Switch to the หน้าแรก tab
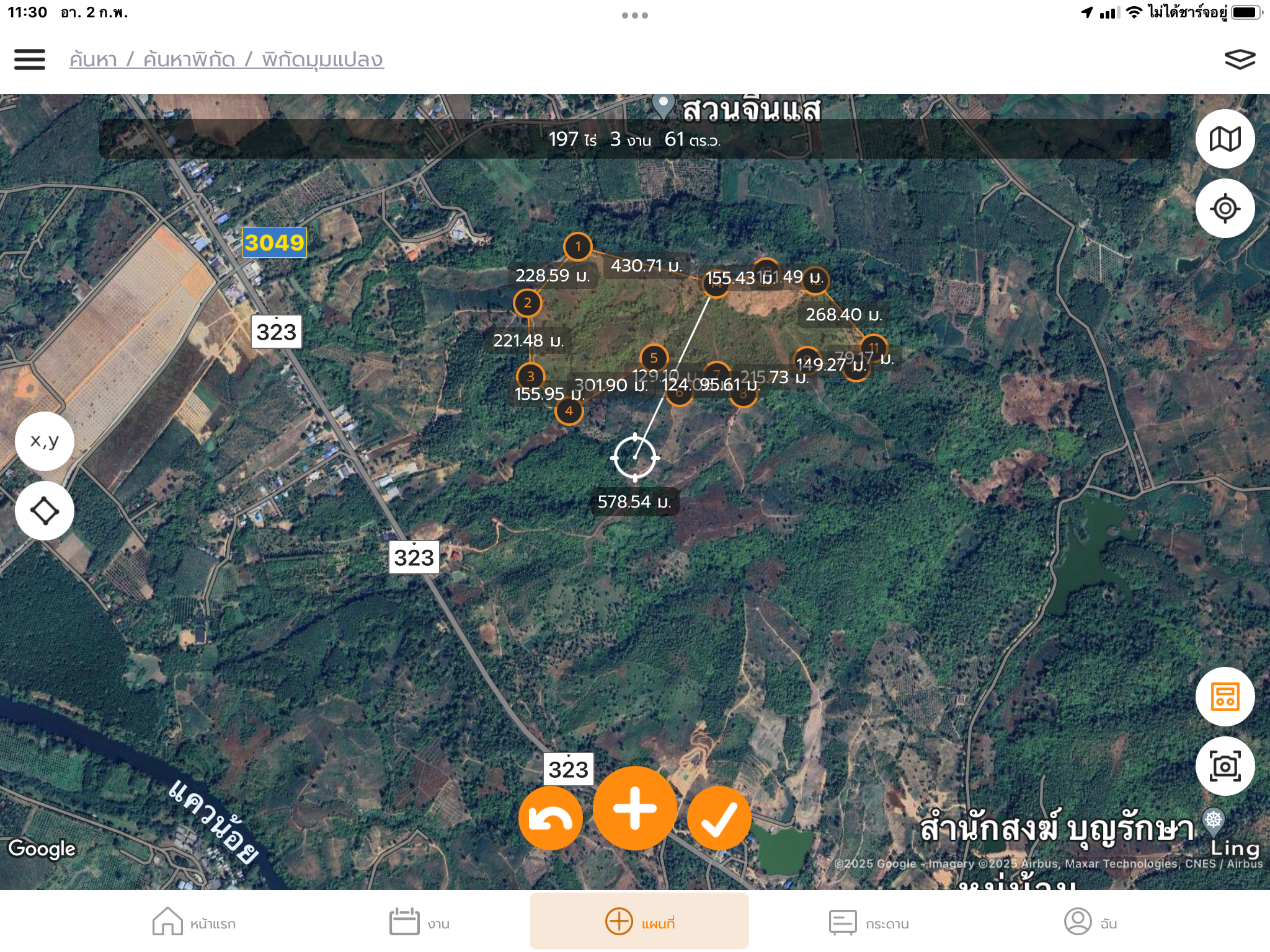1270x952 pixels. 194,922
